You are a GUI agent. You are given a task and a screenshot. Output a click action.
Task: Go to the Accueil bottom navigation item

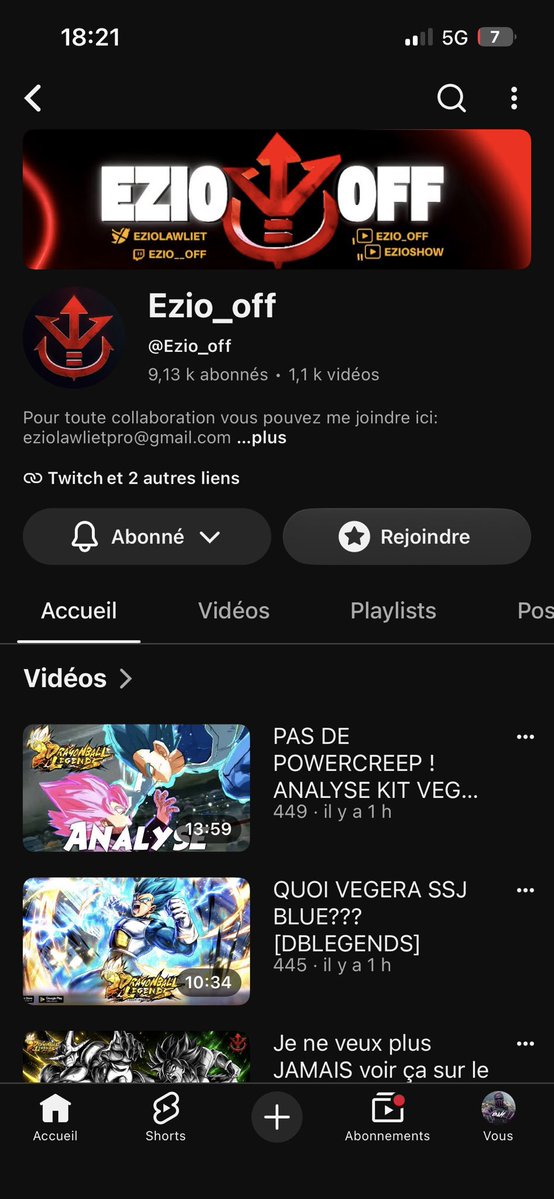pyautogui.click(x=55, y=1116)
